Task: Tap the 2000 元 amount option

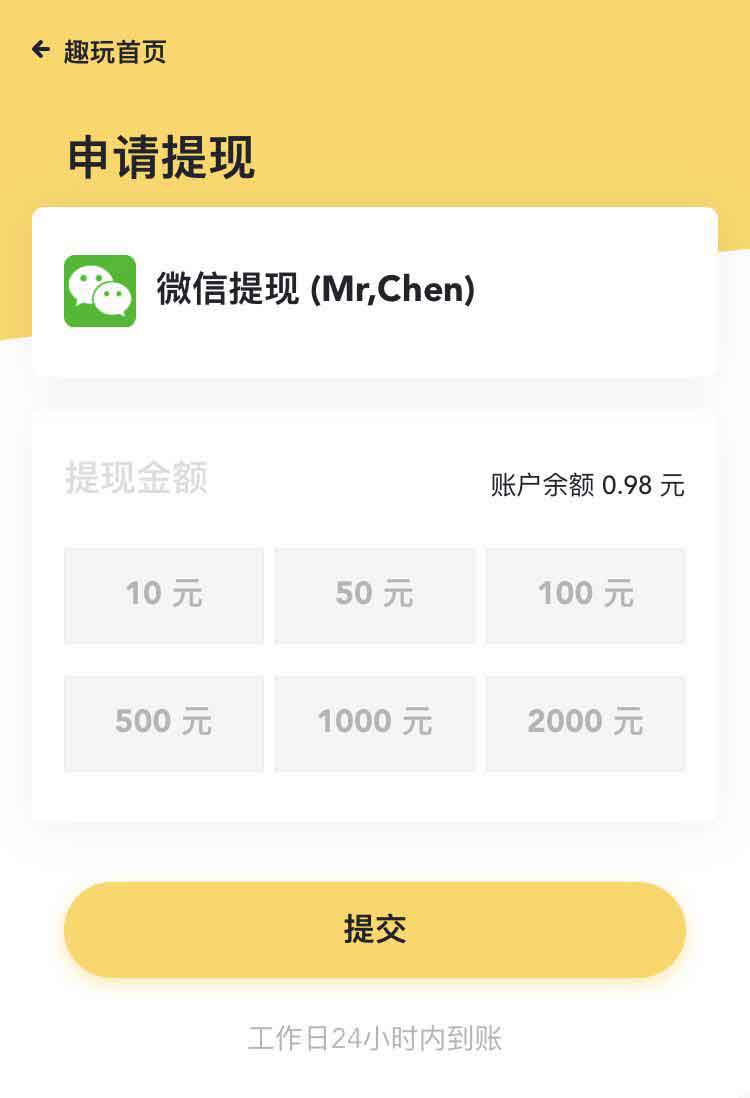Action: [x=585, y=723]
